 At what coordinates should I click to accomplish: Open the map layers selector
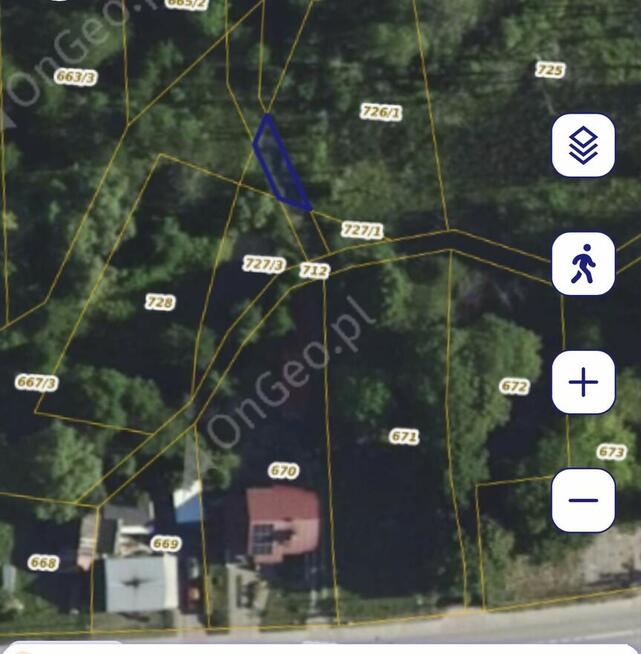click(x=583, y=146)
